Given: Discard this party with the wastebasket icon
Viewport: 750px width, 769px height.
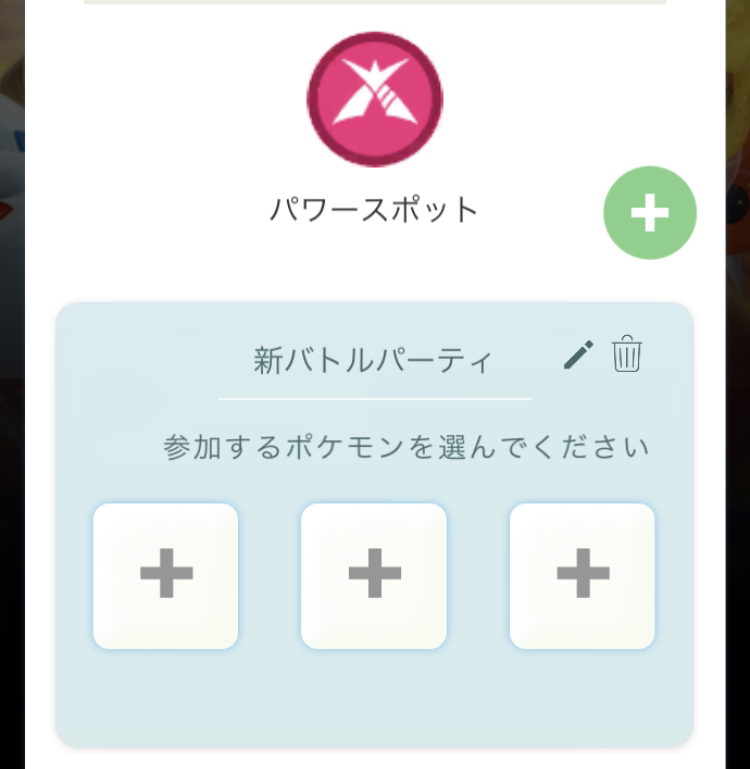Looking at the screenshot, I should [x=626, y=354].
